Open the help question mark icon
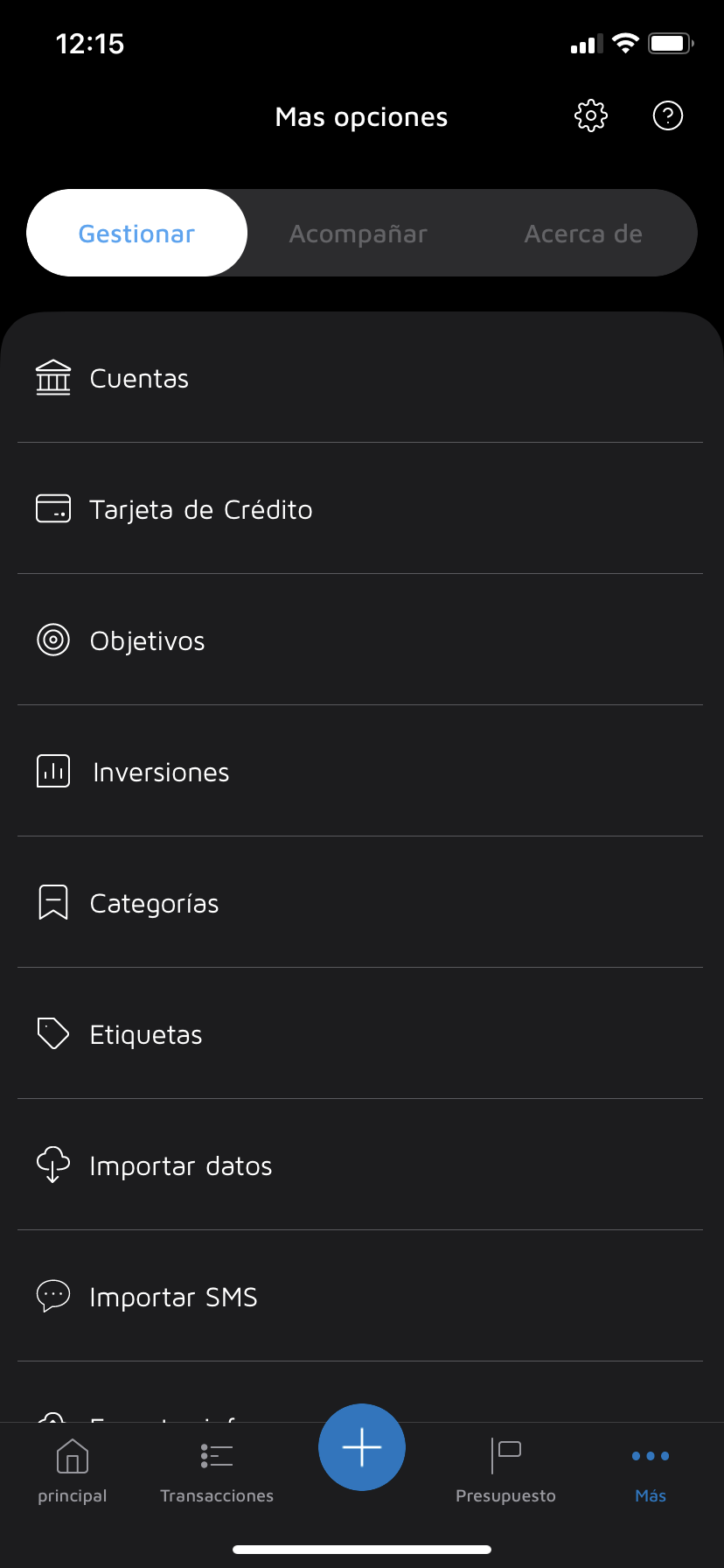This screenshot has height=1568, width=724. click(x=668, y=115)
